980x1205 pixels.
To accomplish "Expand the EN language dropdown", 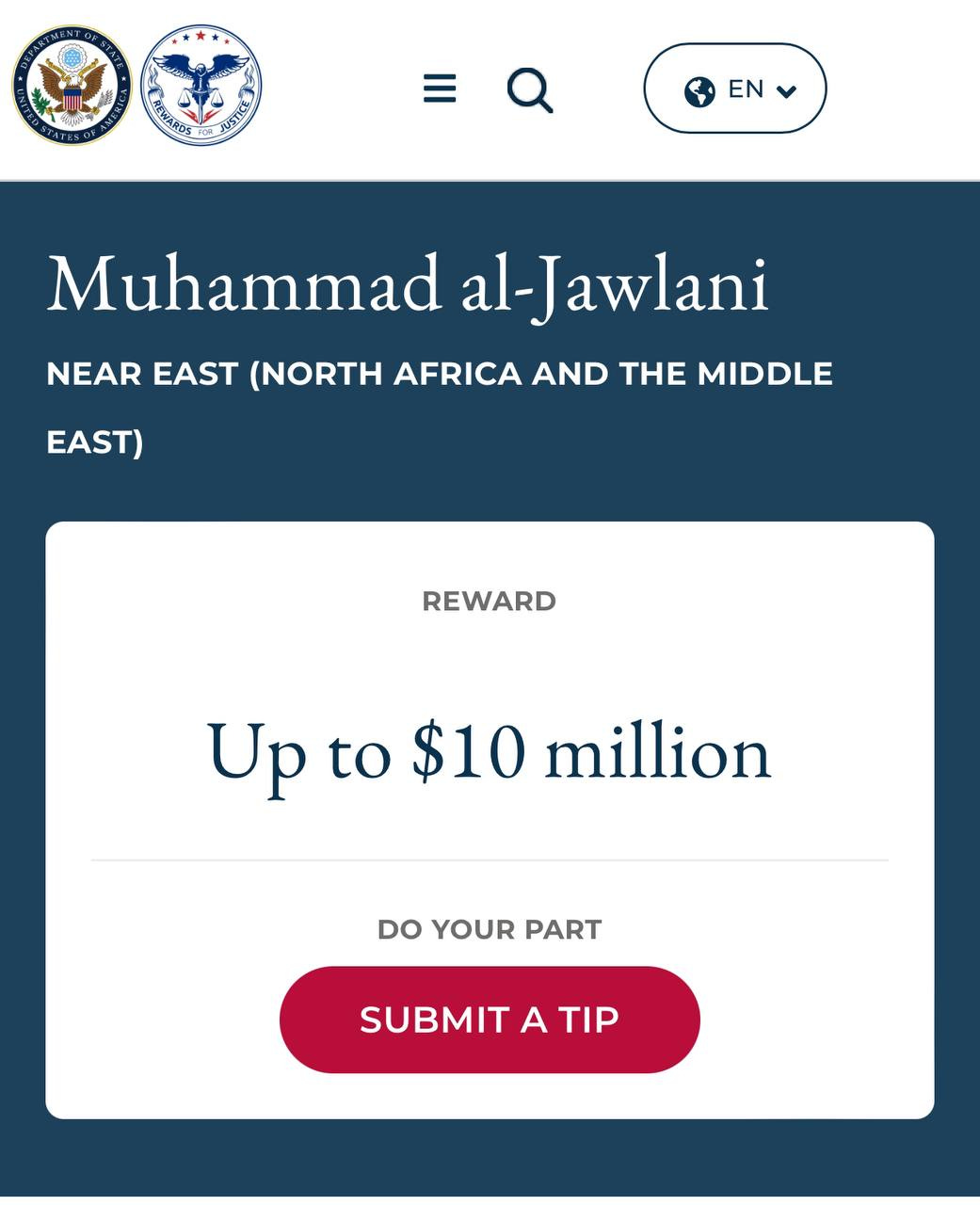I will pyautogui.click(x=734, y=88).
